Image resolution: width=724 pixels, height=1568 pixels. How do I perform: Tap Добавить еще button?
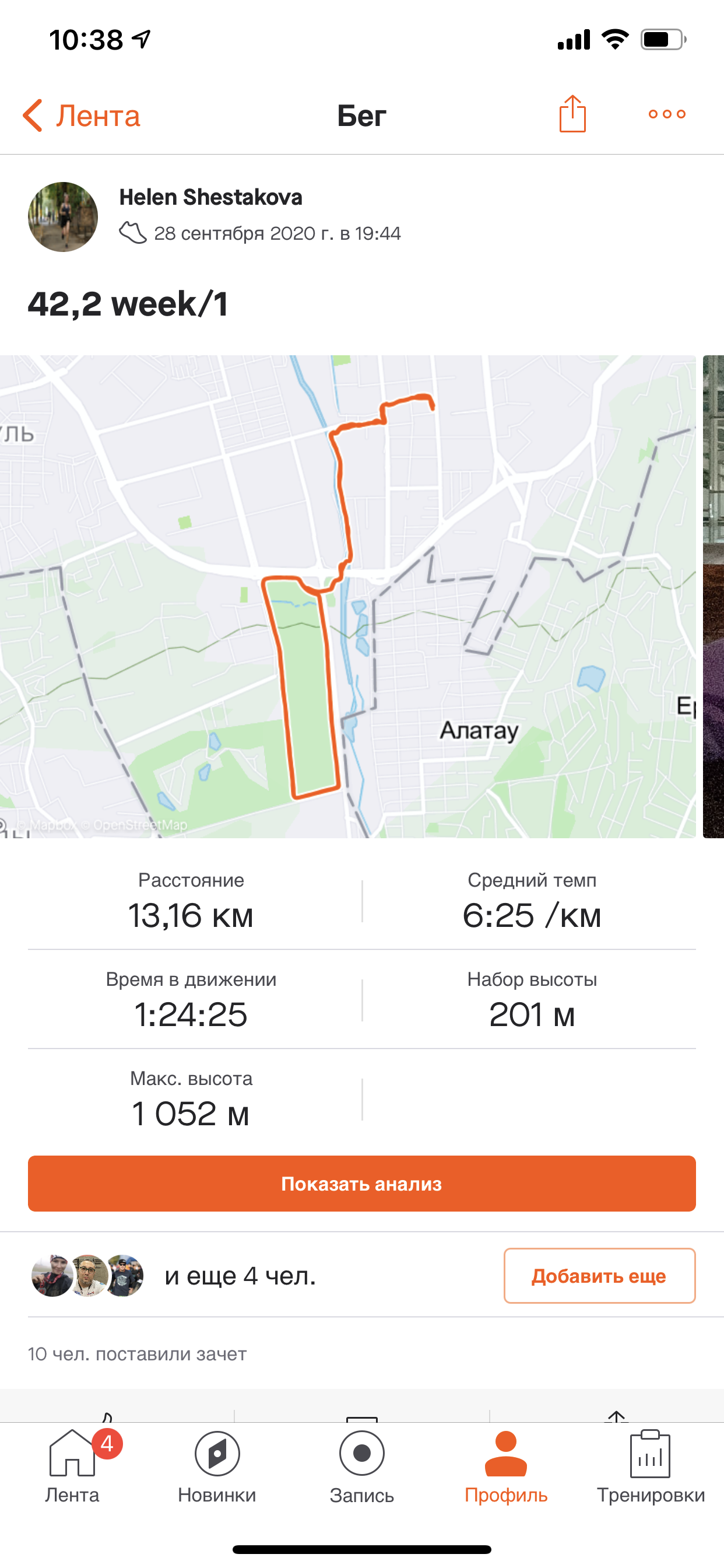click(599, 1276)
